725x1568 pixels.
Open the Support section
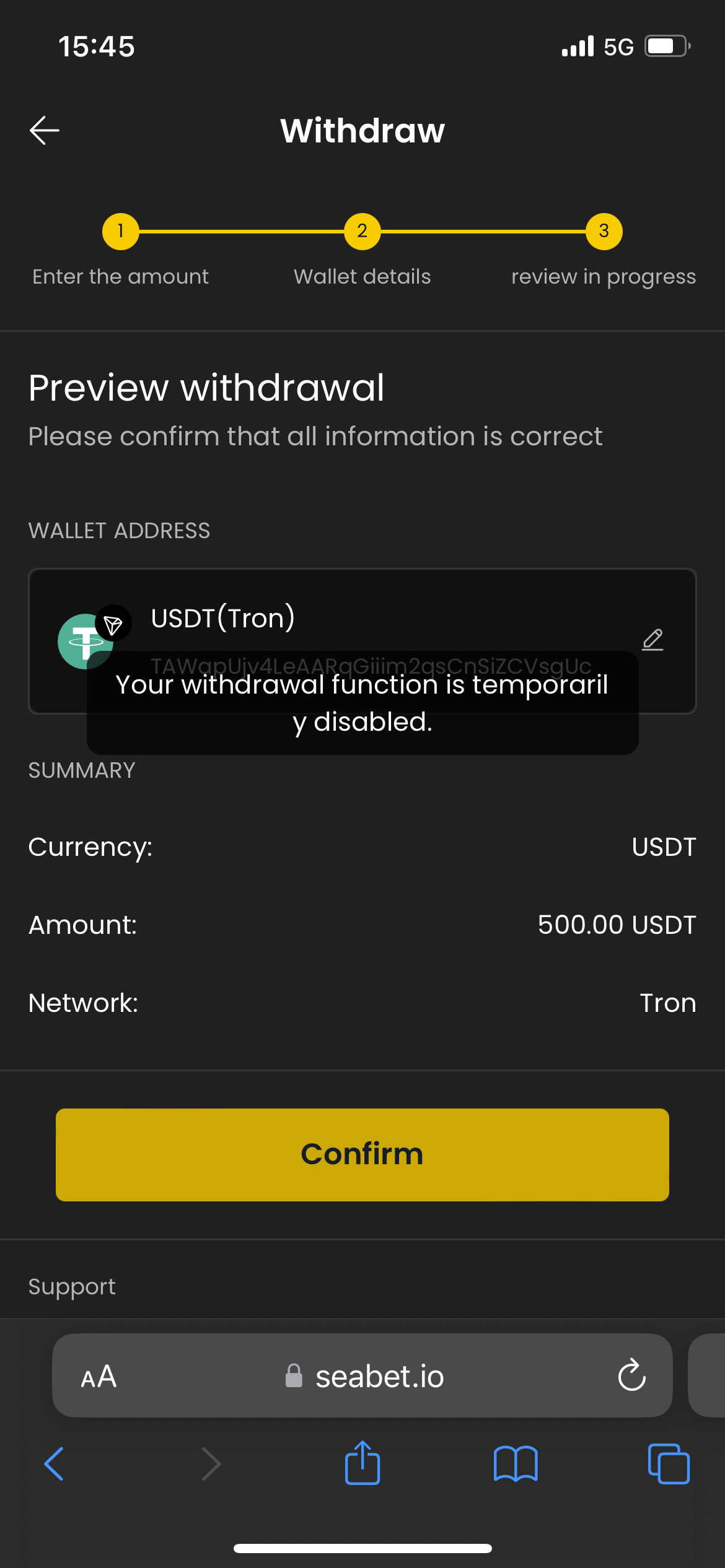click(x=72, y=1287)
